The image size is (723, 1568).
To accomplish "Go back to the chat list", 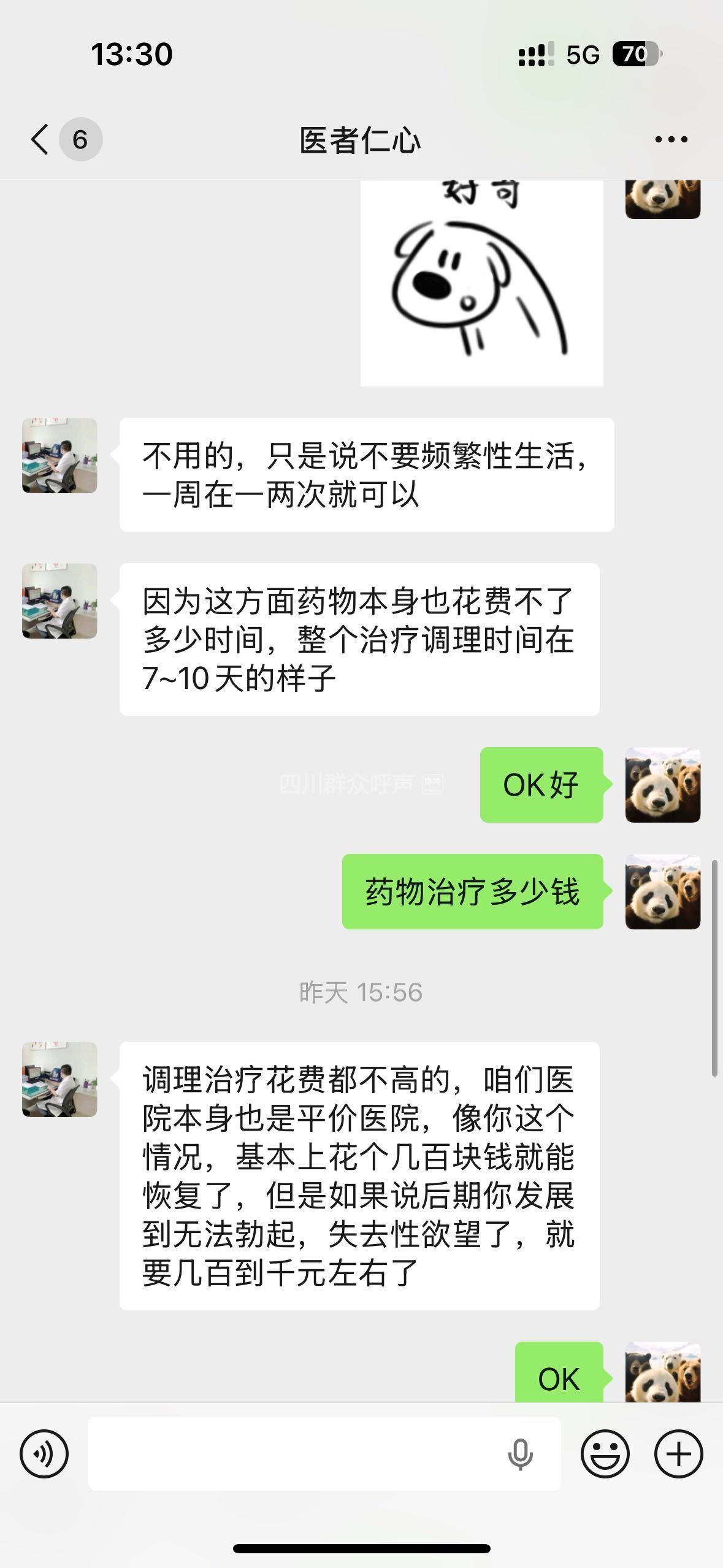I will [x=40, y=139].
